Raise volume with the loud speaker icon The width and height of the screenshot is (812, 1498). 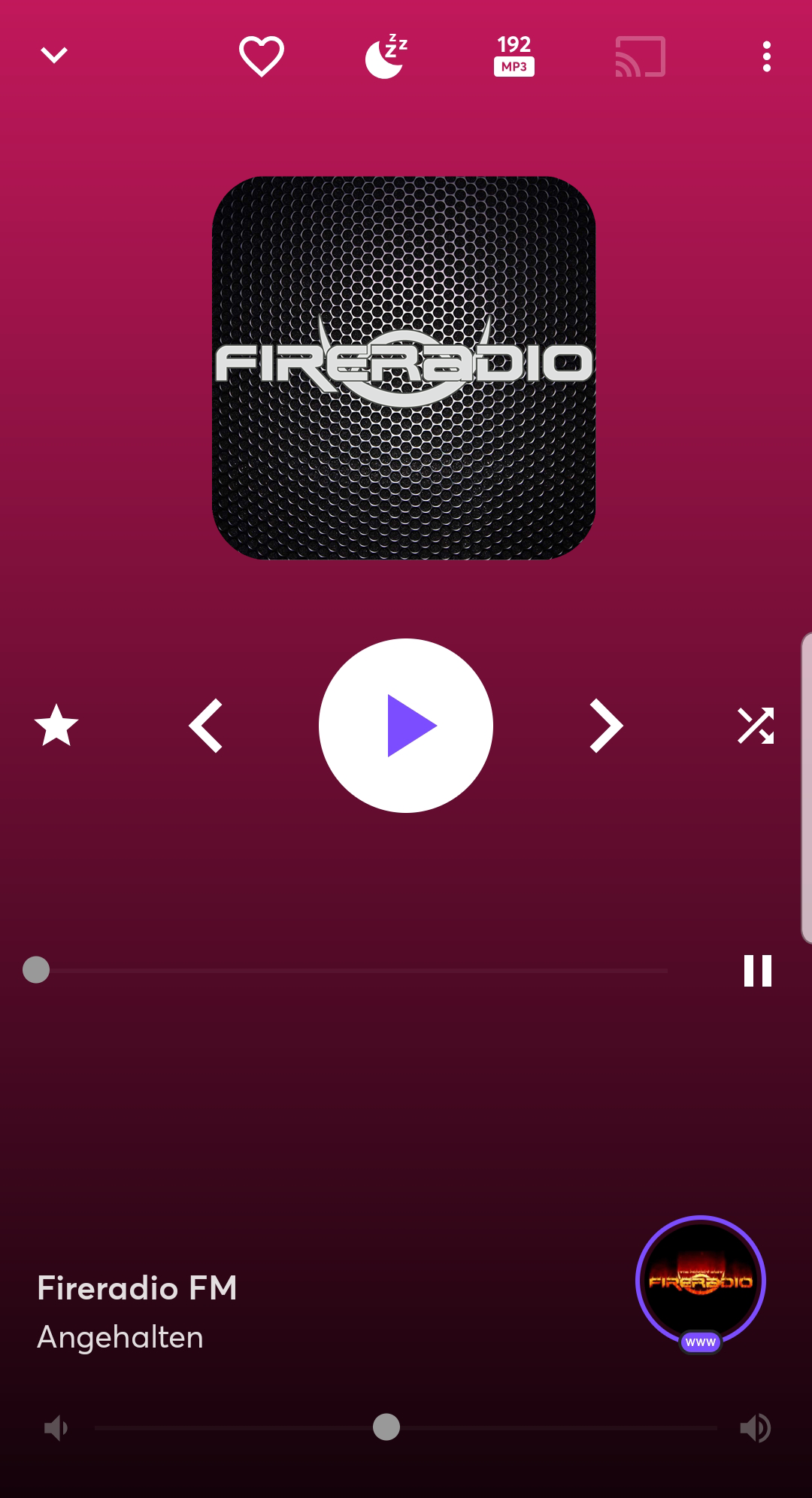(756, 1427)
